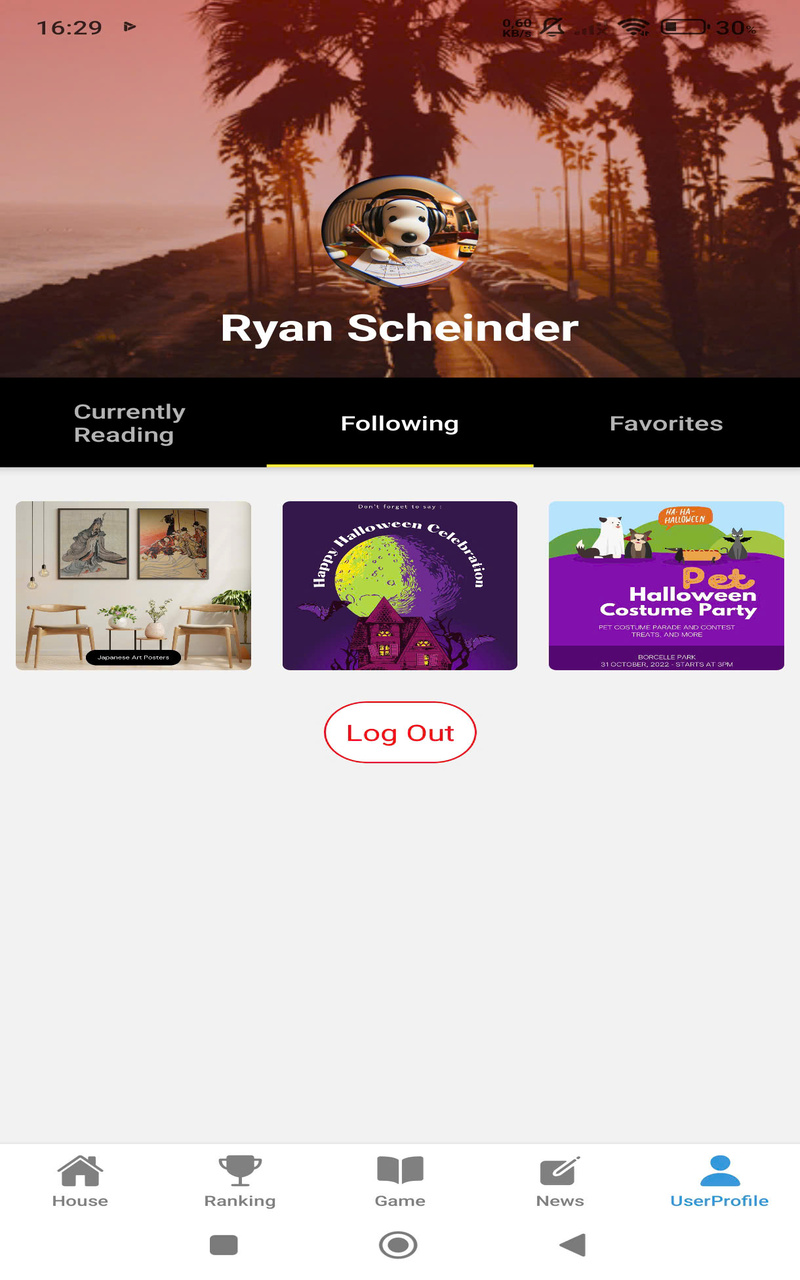Viewport: 800px width, 1280px height.
Task: Open the News tab
Action: [x=560, y=1181]
